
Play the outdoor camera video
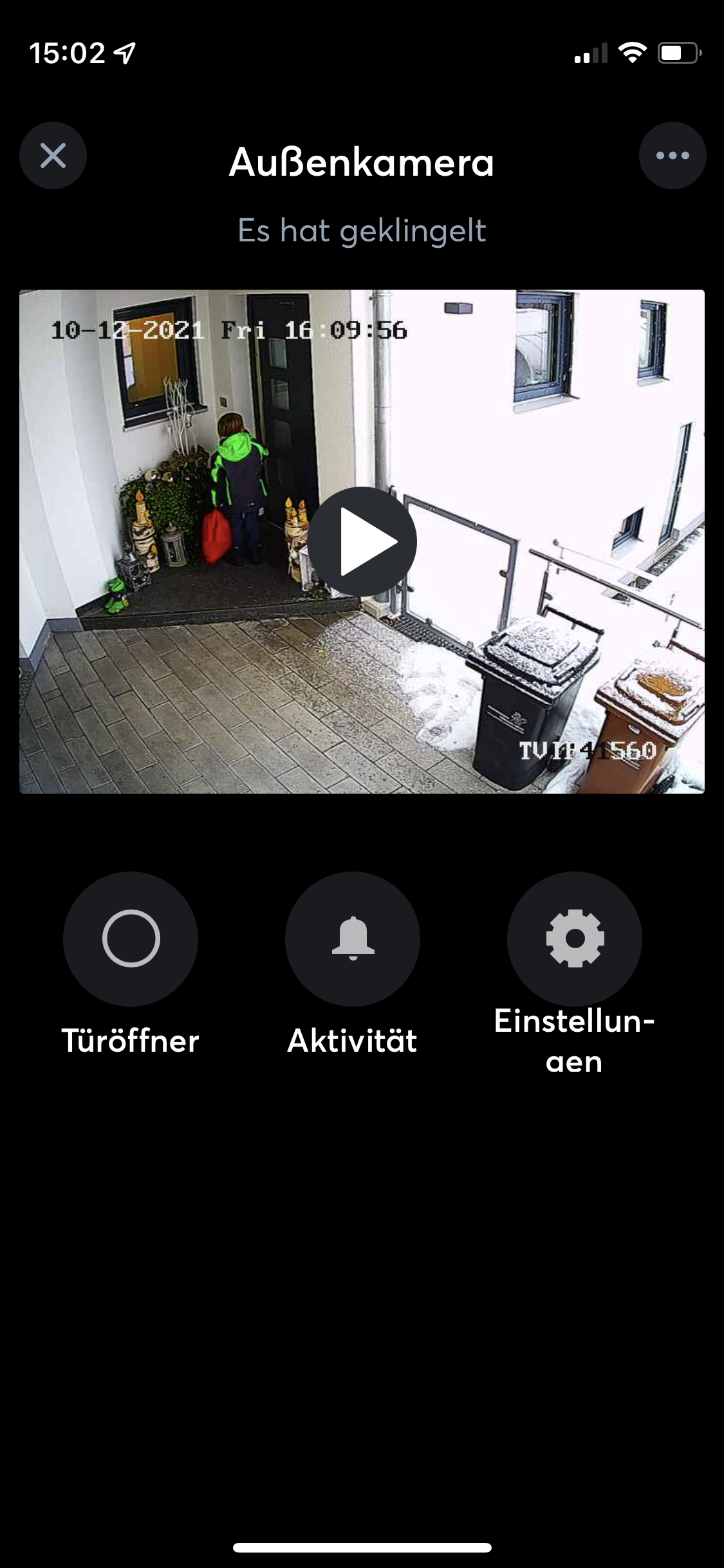(362, 541)
